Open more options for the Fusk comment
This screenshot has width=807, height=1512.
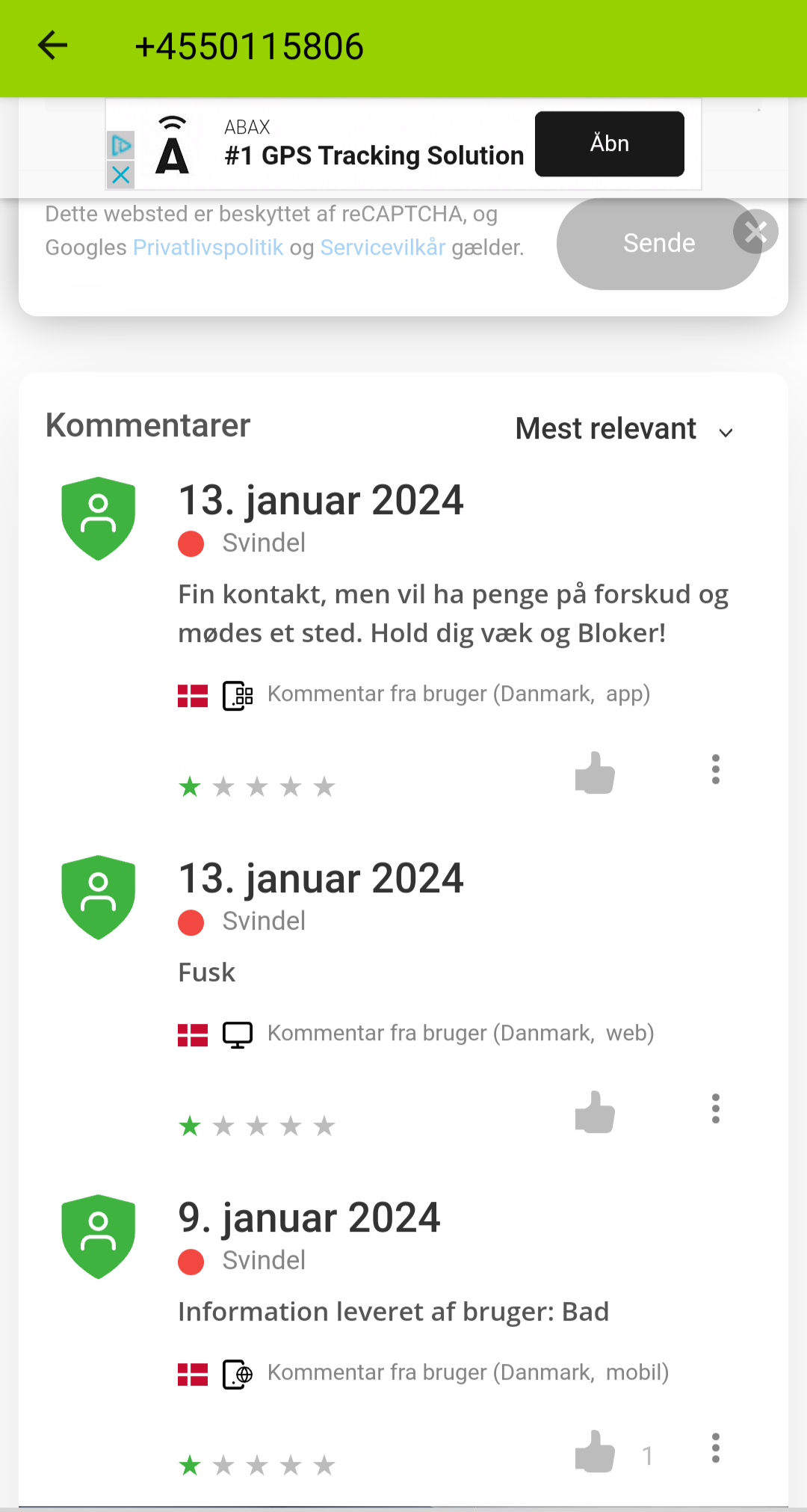click(x=715, y=1108)
